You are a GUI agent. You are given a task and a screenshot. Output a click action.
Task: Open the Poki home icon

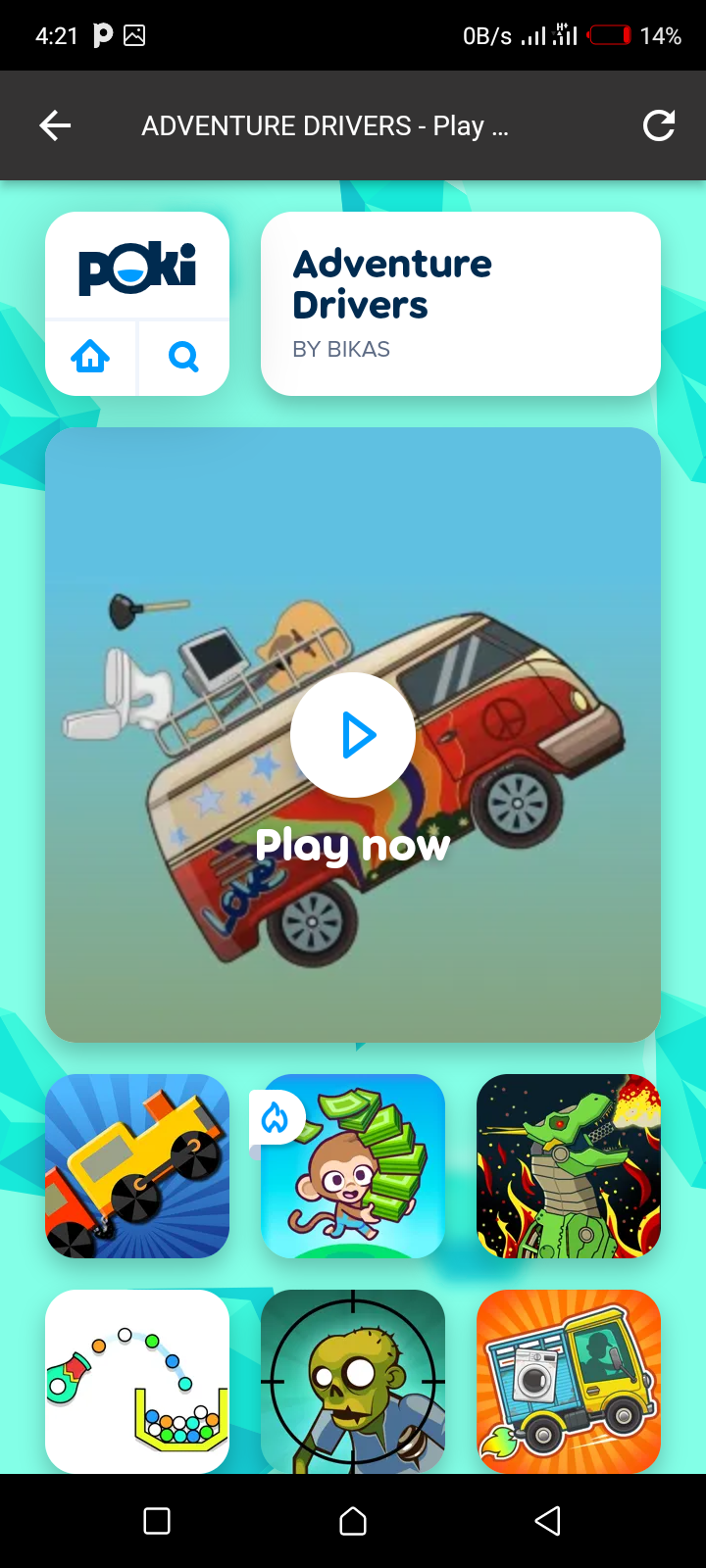pos(90,357)
